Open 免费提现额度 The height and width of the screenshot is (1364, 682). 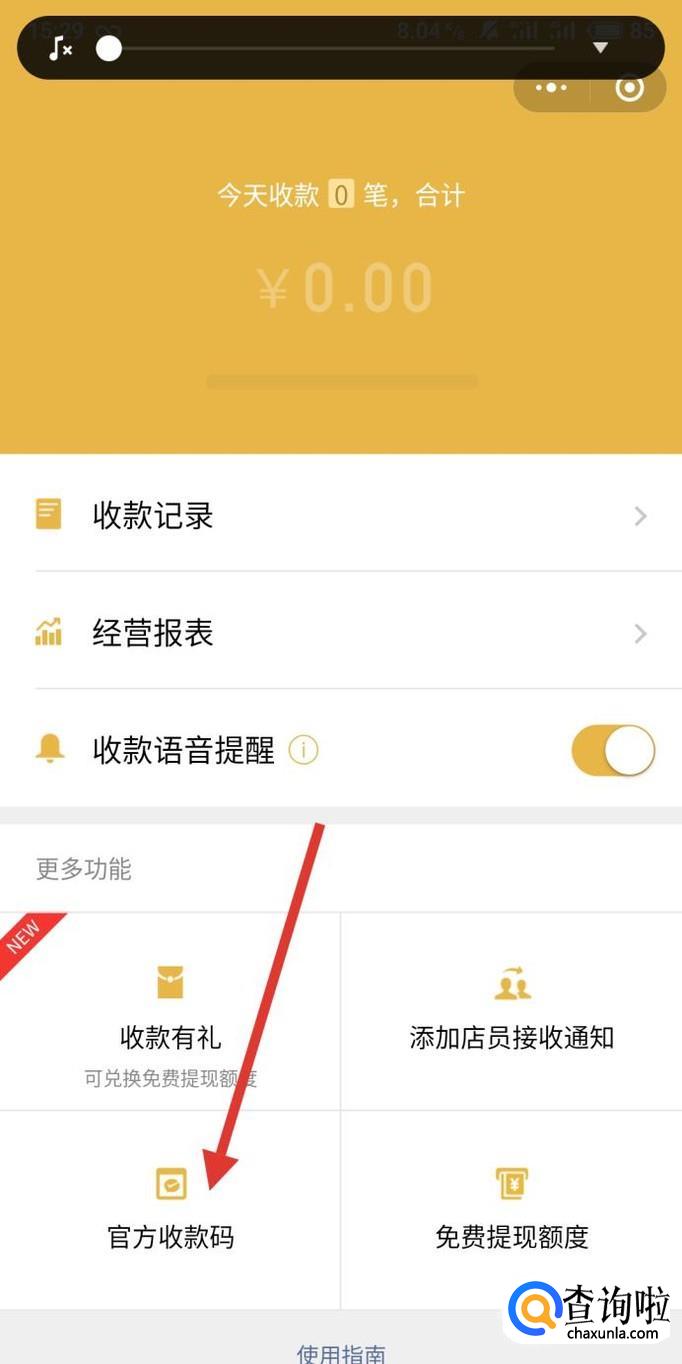(x=512, y=1210)
